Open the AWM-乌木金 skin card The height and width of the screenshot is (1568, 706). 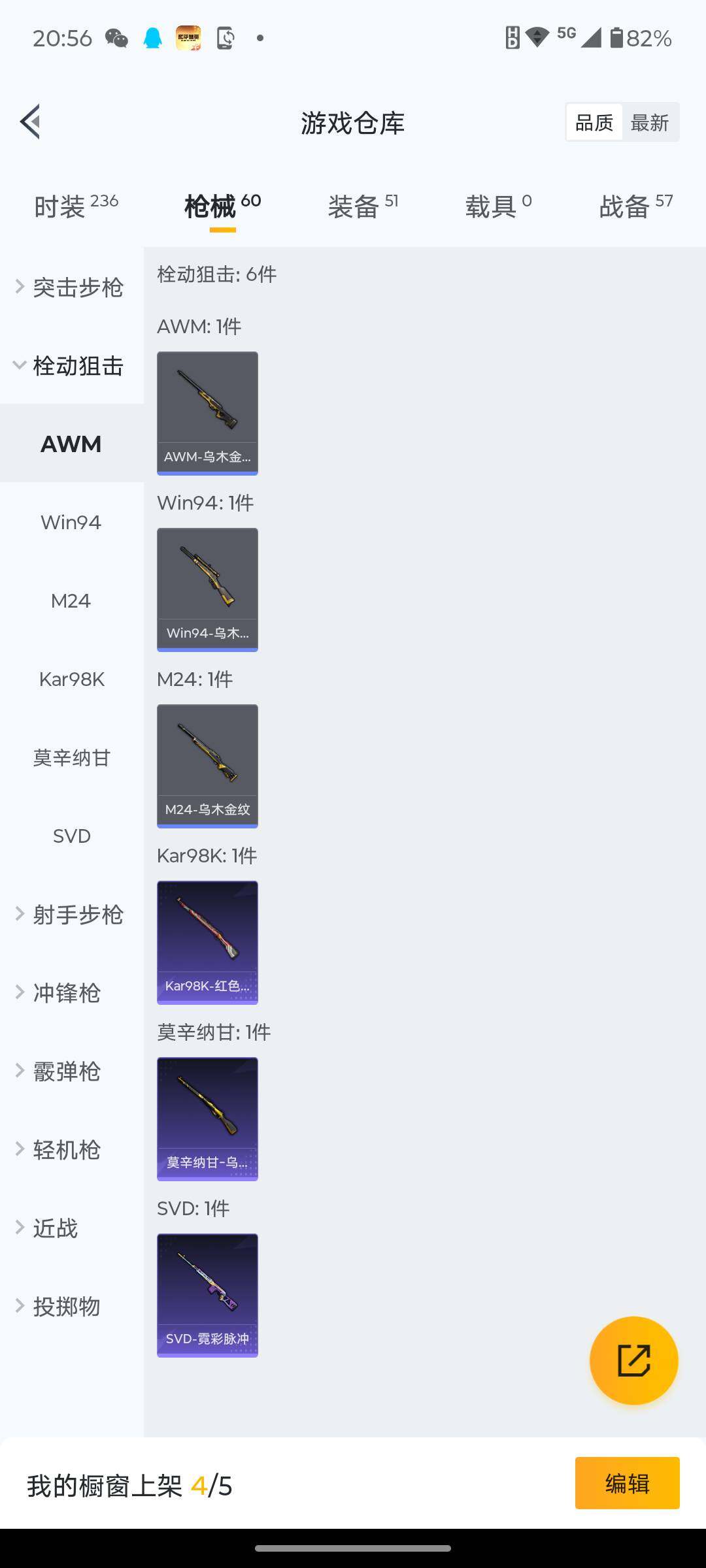207,413
